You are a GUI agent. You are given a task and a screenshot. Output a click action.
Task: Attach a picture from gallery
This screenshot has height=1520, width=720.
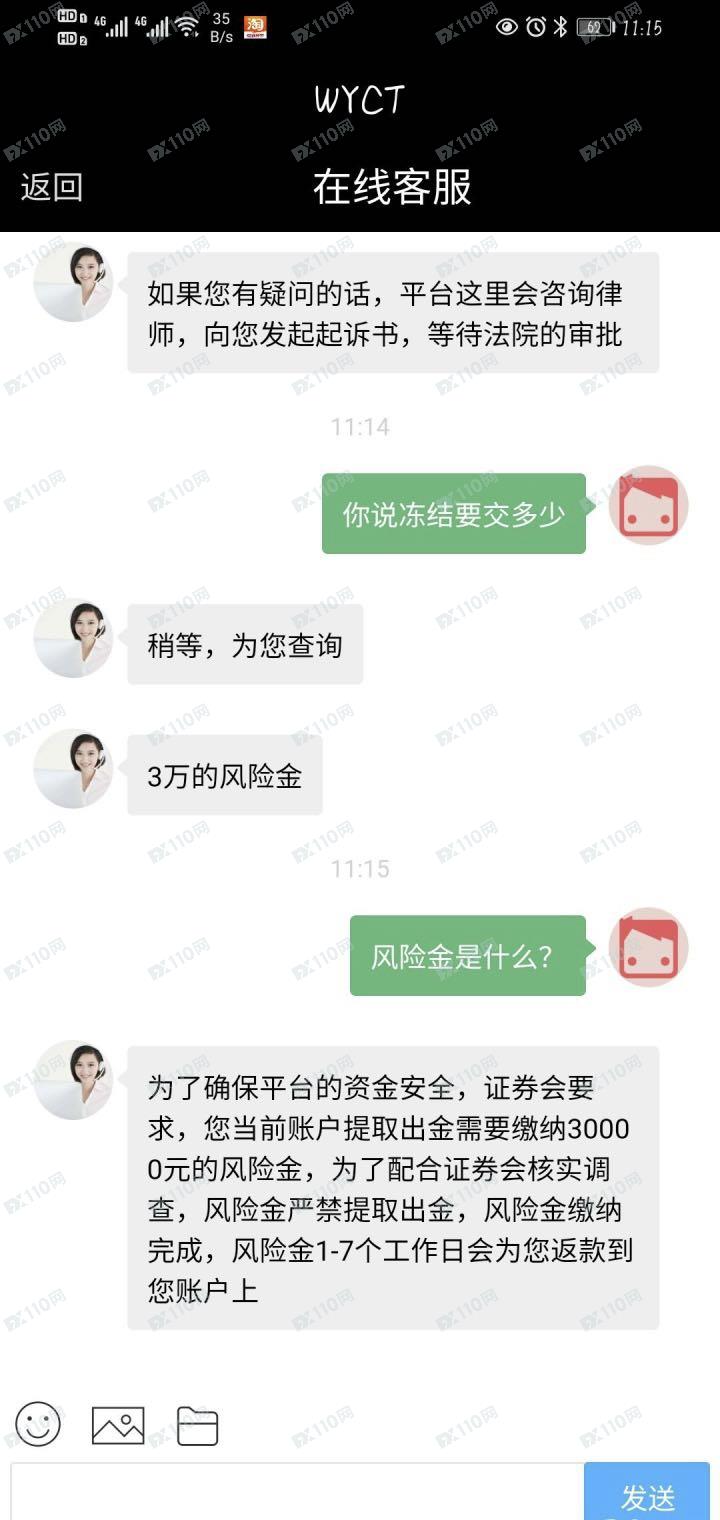pyautogui.click(x=118, y=1425)
